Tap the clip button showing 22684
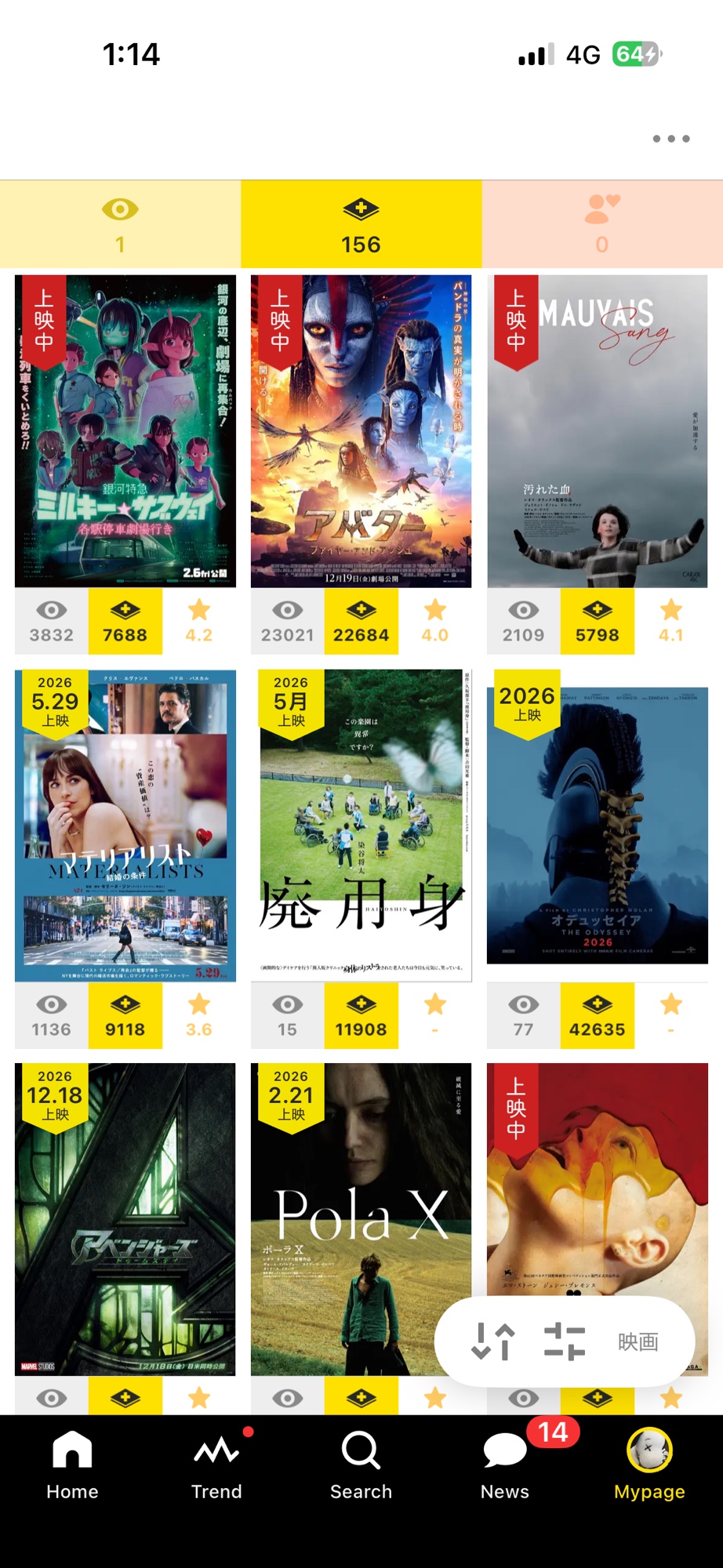723x1568 pixels. 361,622
